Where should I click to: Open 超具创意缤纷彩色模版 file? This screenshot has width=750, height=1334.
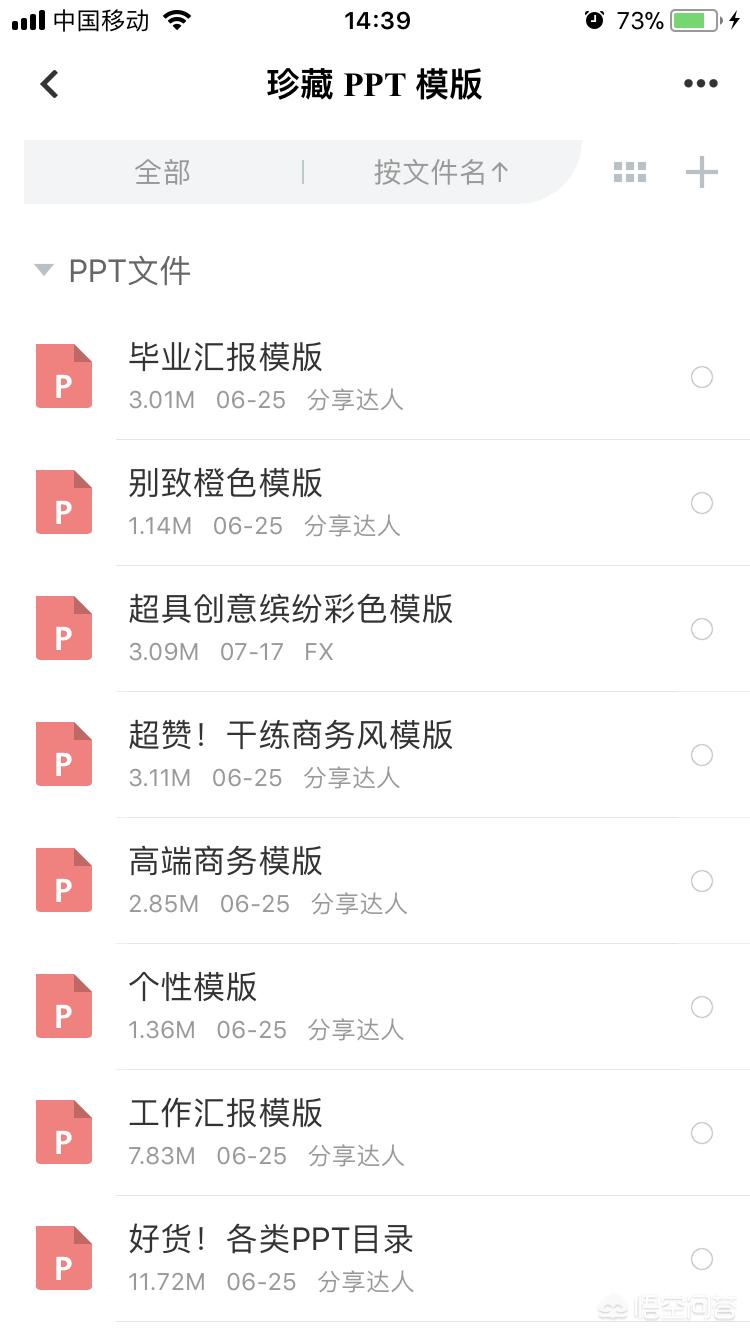pyautogui.click(x=375, y=628)
